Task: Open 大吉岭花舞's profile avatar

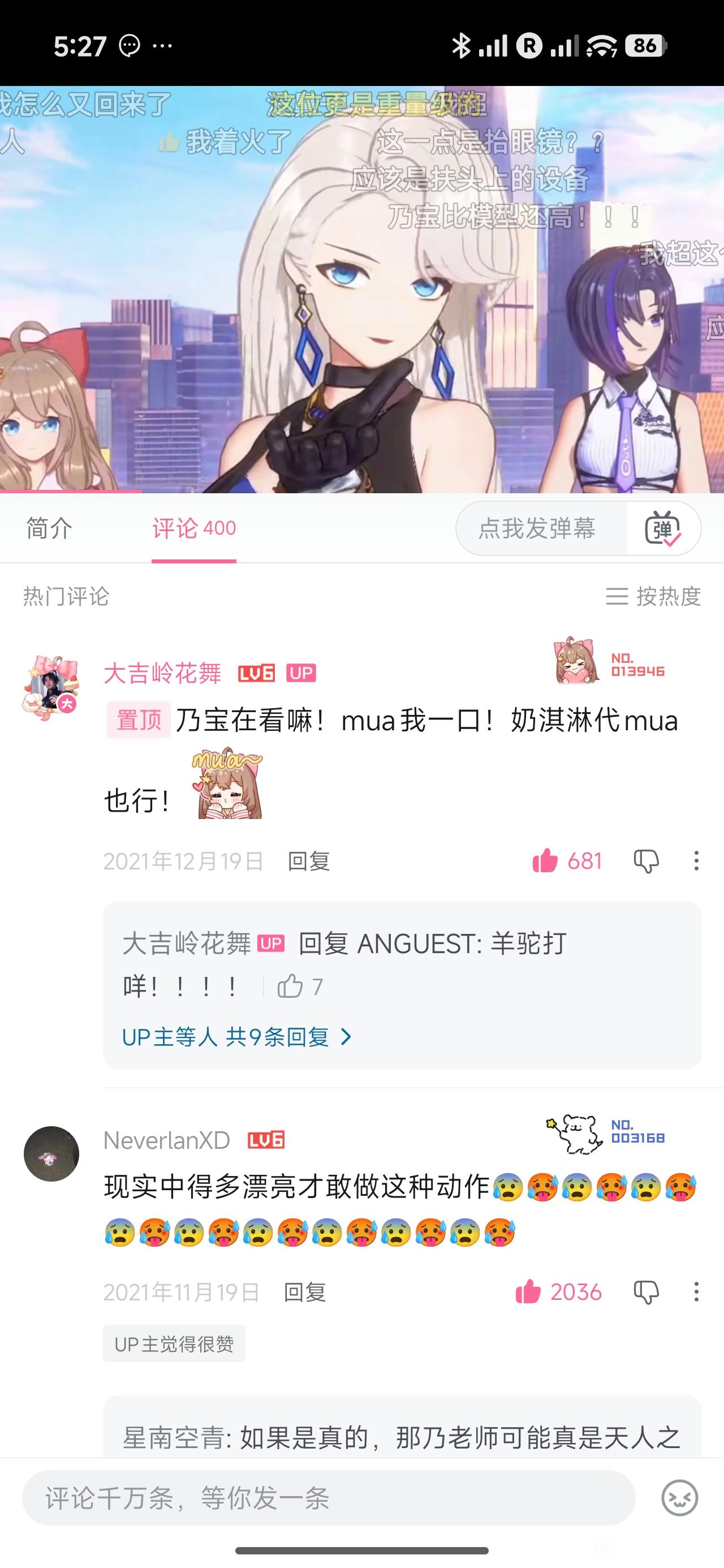Action: click(x=51, y=688)
